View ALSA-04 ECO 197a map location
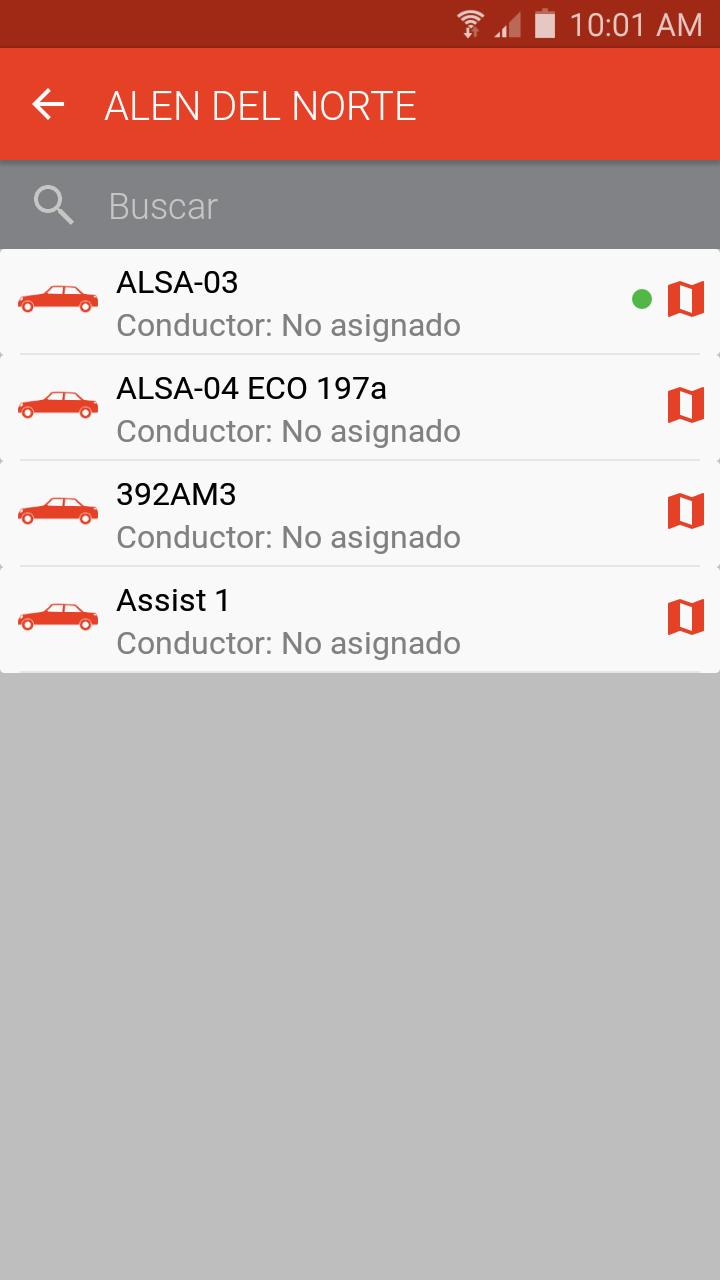720x1280 pixels. [686, 405]
